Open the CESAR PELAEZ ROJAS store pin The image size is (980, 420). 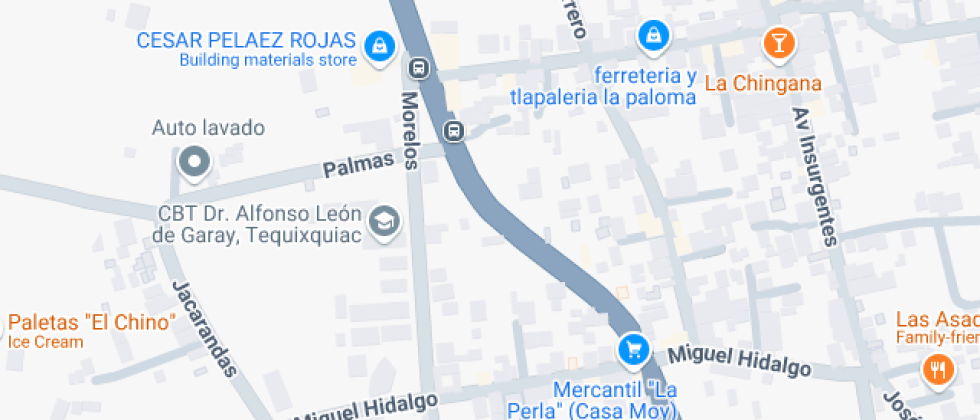tap(379, 45)
